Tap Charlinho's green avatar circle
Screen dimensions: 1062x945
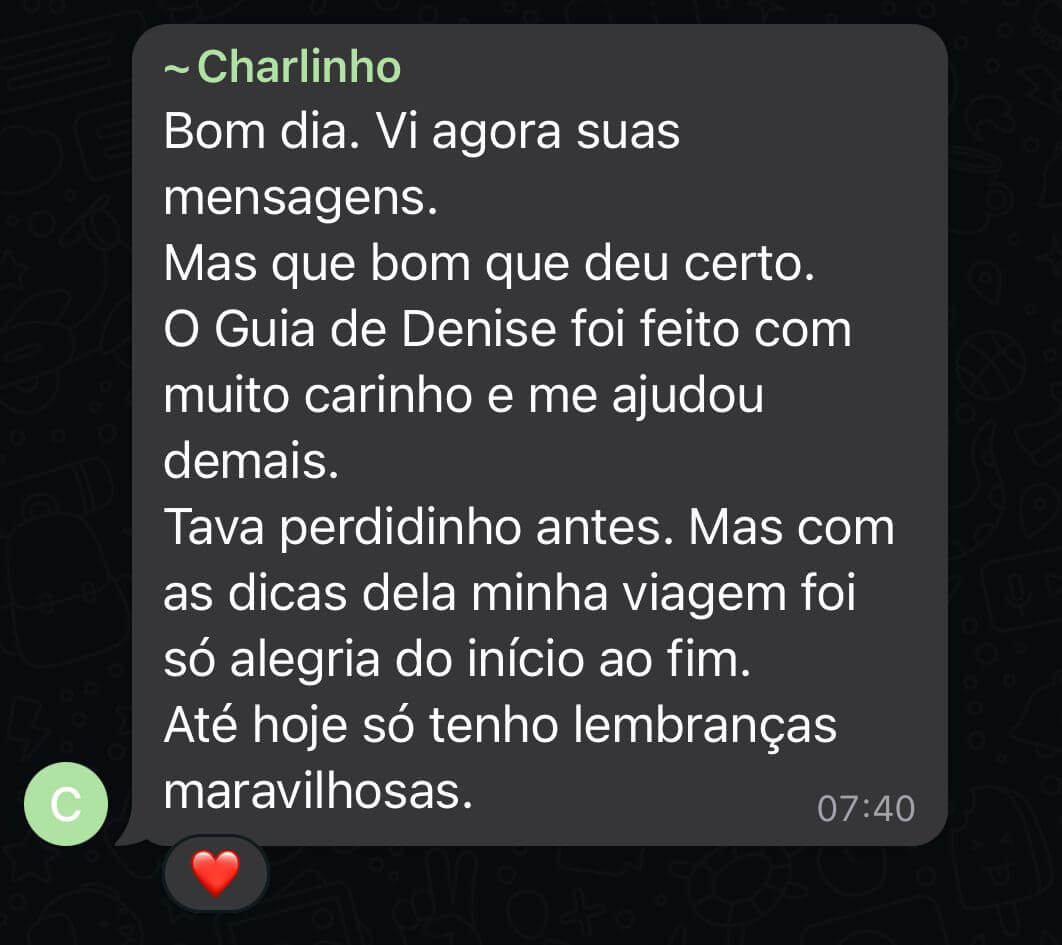tap(65, 804)
